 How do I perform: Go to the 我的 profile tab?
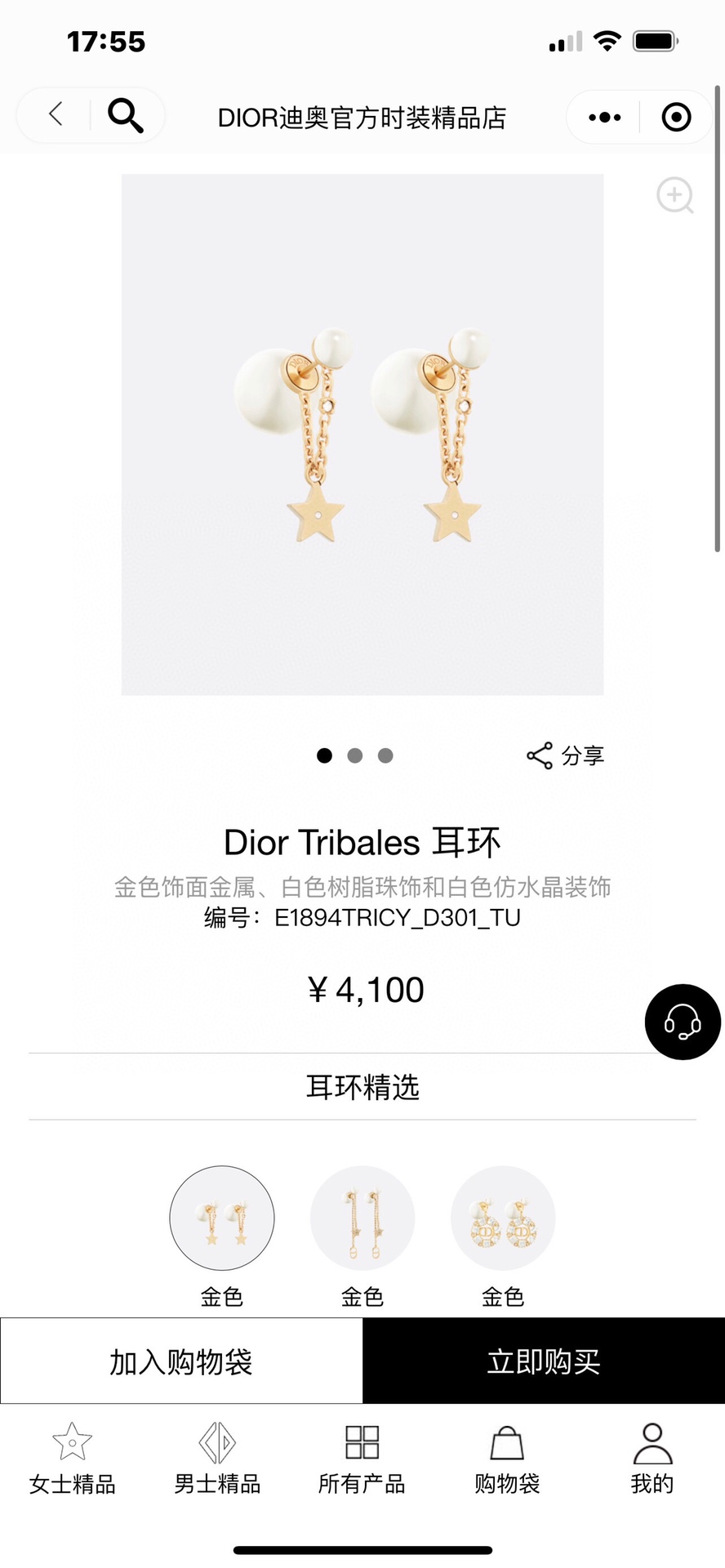tap(652, 1459)
